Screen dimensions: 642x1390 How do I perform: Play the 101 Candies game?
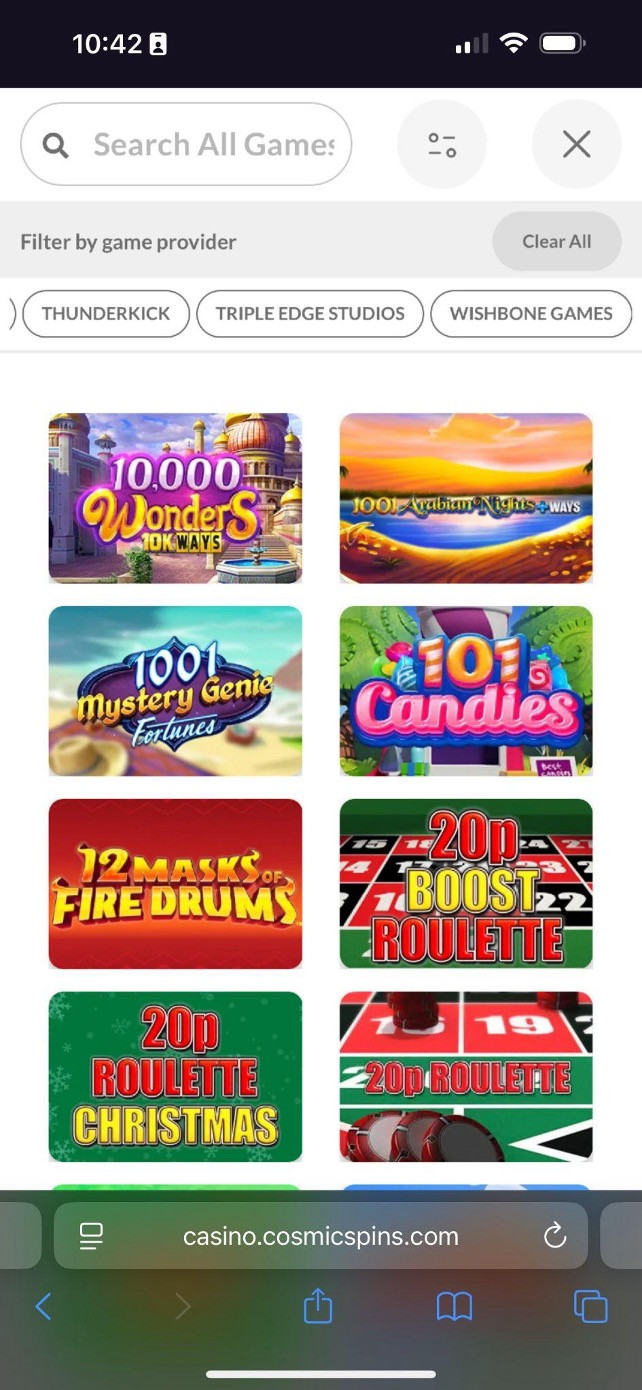pyautogui.click(x=466, y=691)
